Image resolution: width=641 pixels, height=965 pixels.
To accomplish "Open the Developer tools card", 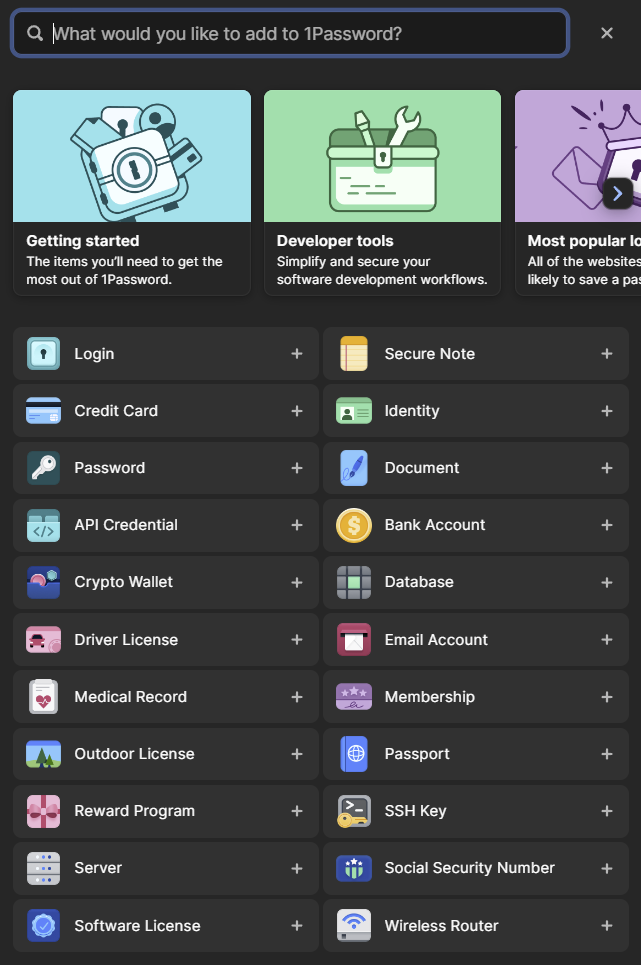I will (382, 192).
